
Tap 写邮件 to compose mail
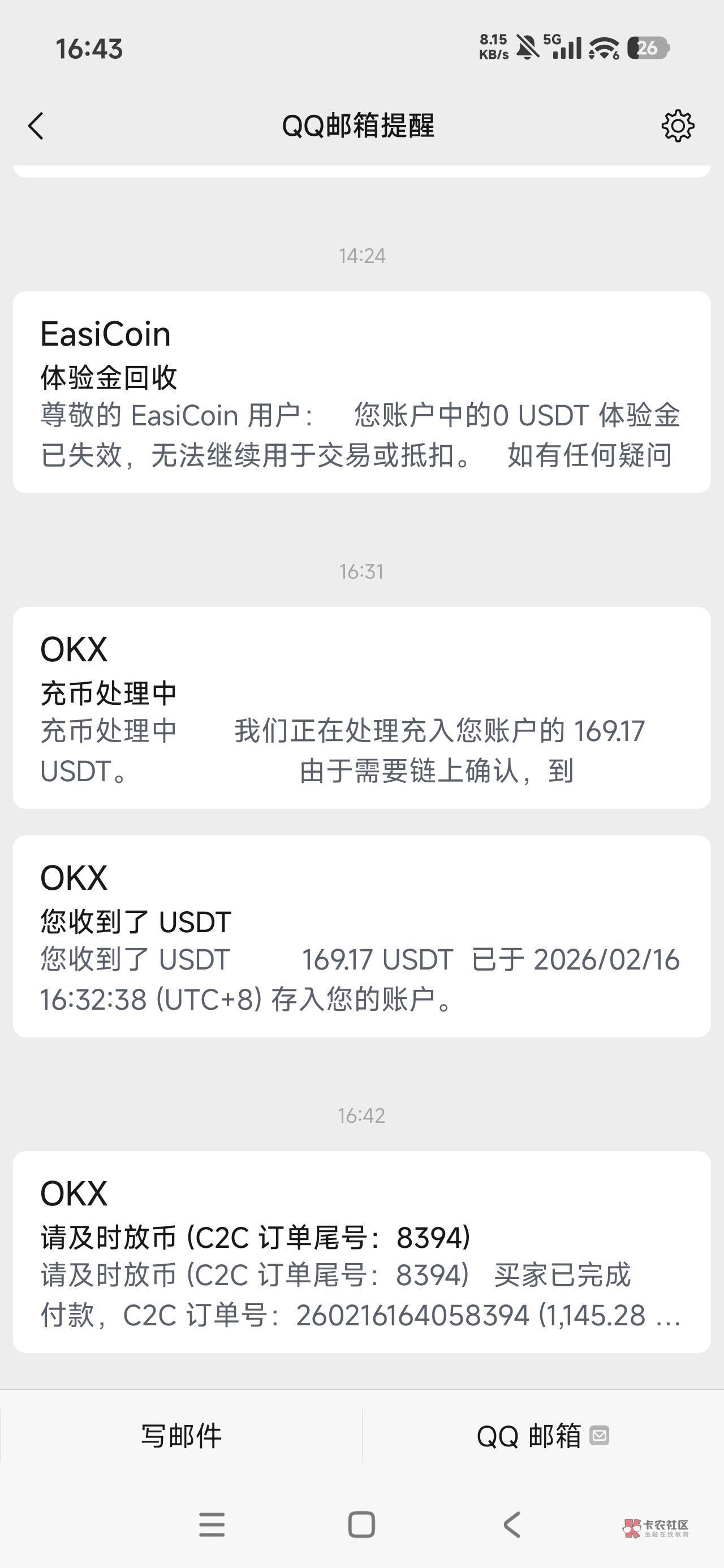(x=181, y=1435)
